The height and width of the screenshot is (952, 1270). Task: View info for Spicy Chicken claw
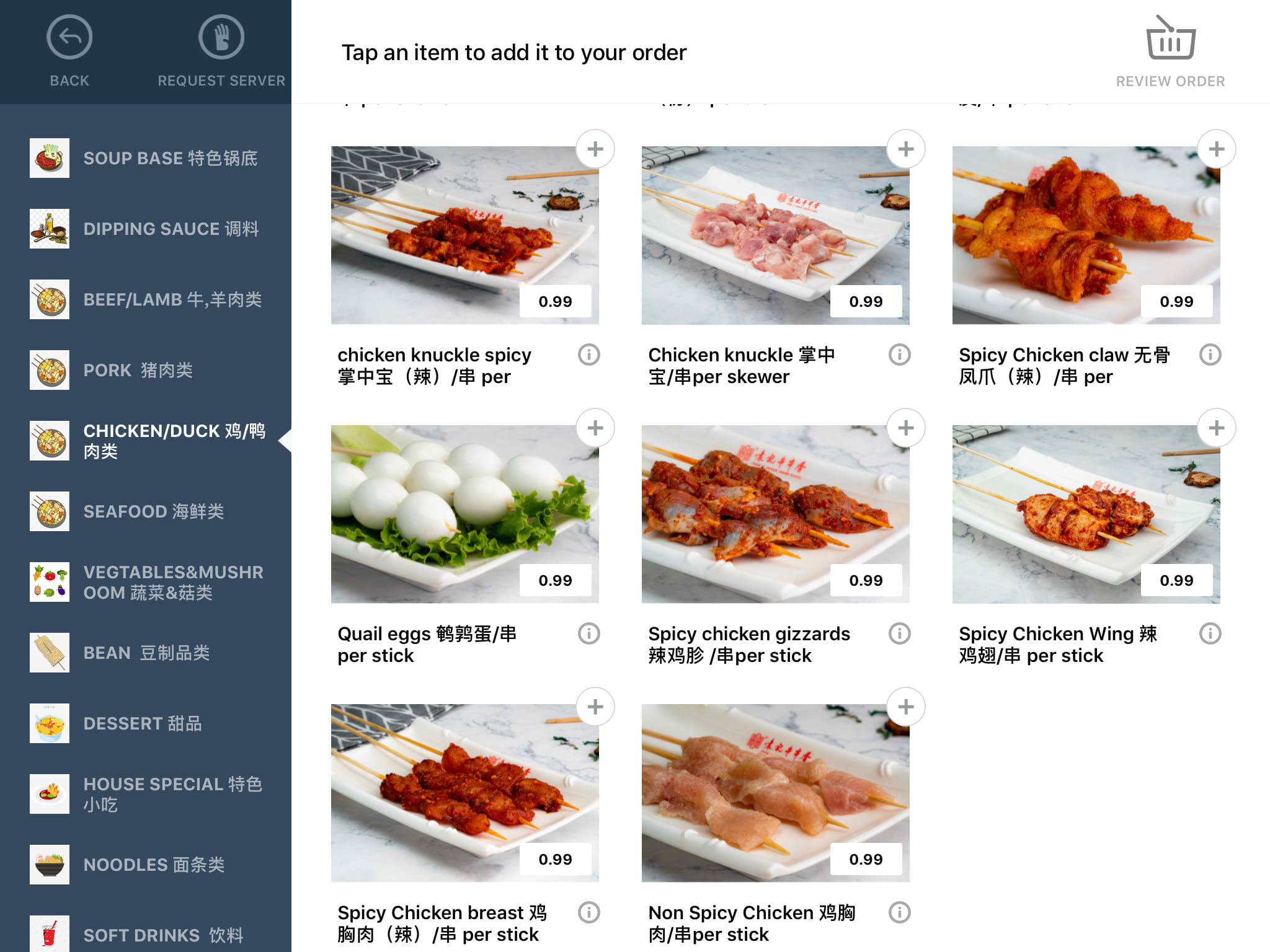(x=1210, y=355)
